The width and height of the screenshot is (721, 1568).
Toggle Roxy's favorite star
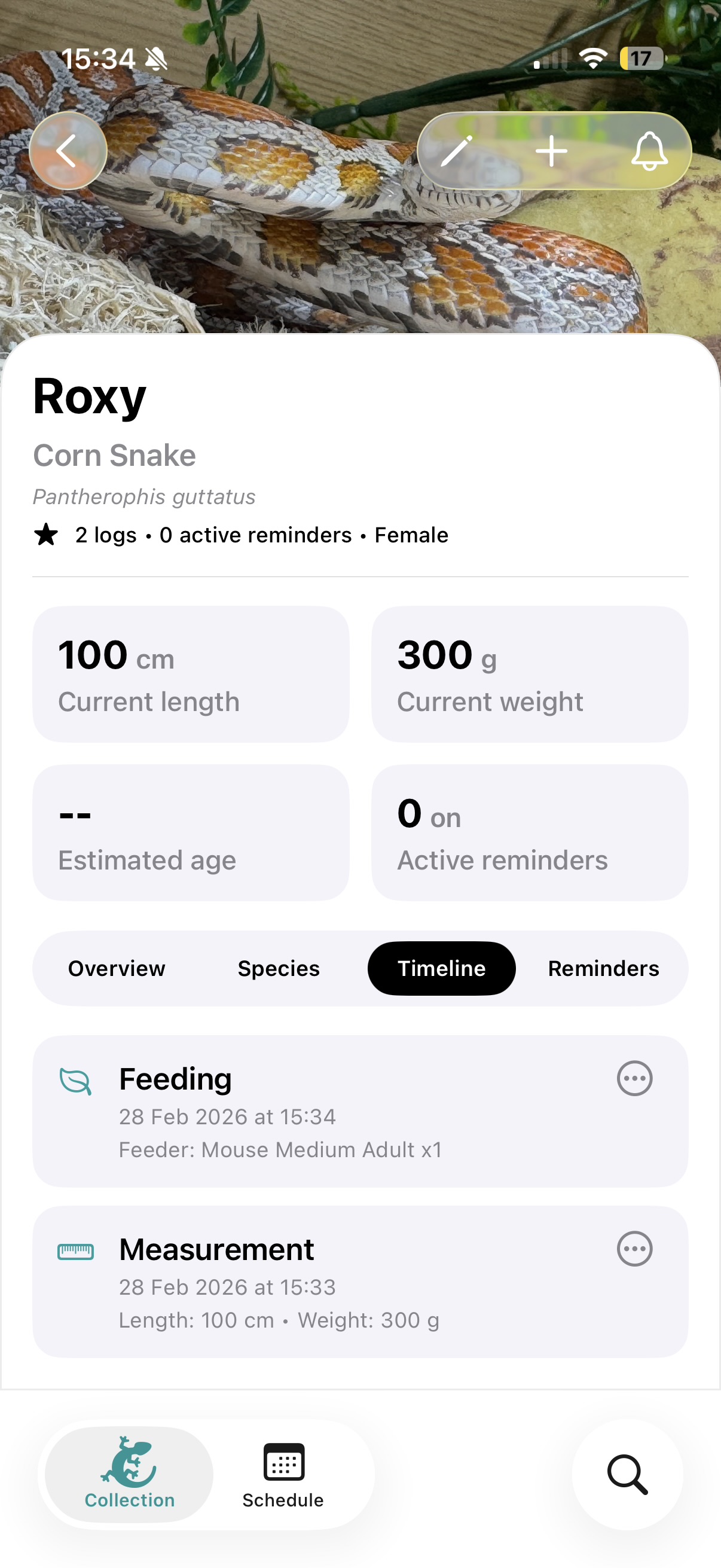point(45,535)
